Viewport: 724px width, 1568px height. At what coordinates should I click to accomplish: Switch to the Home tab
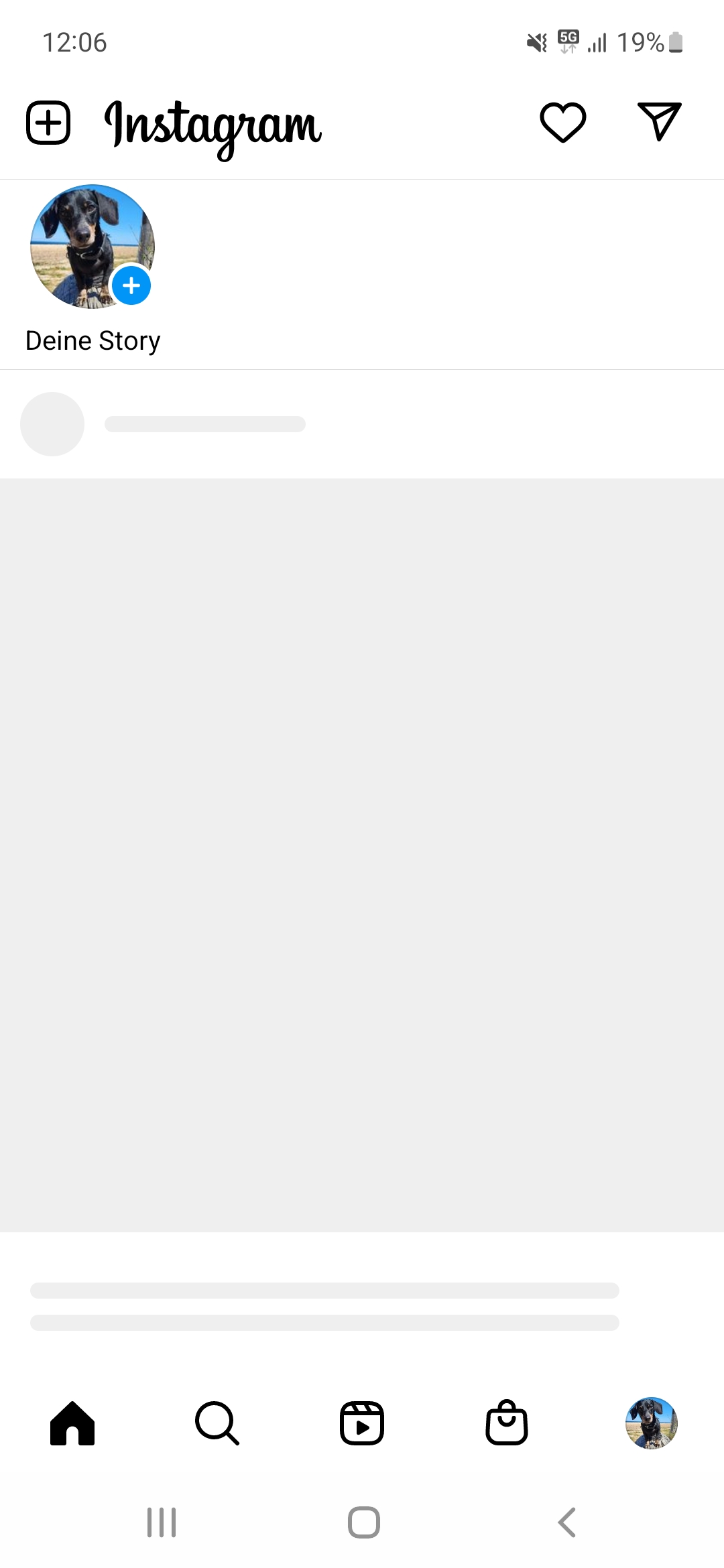(x=72, y=1423)
